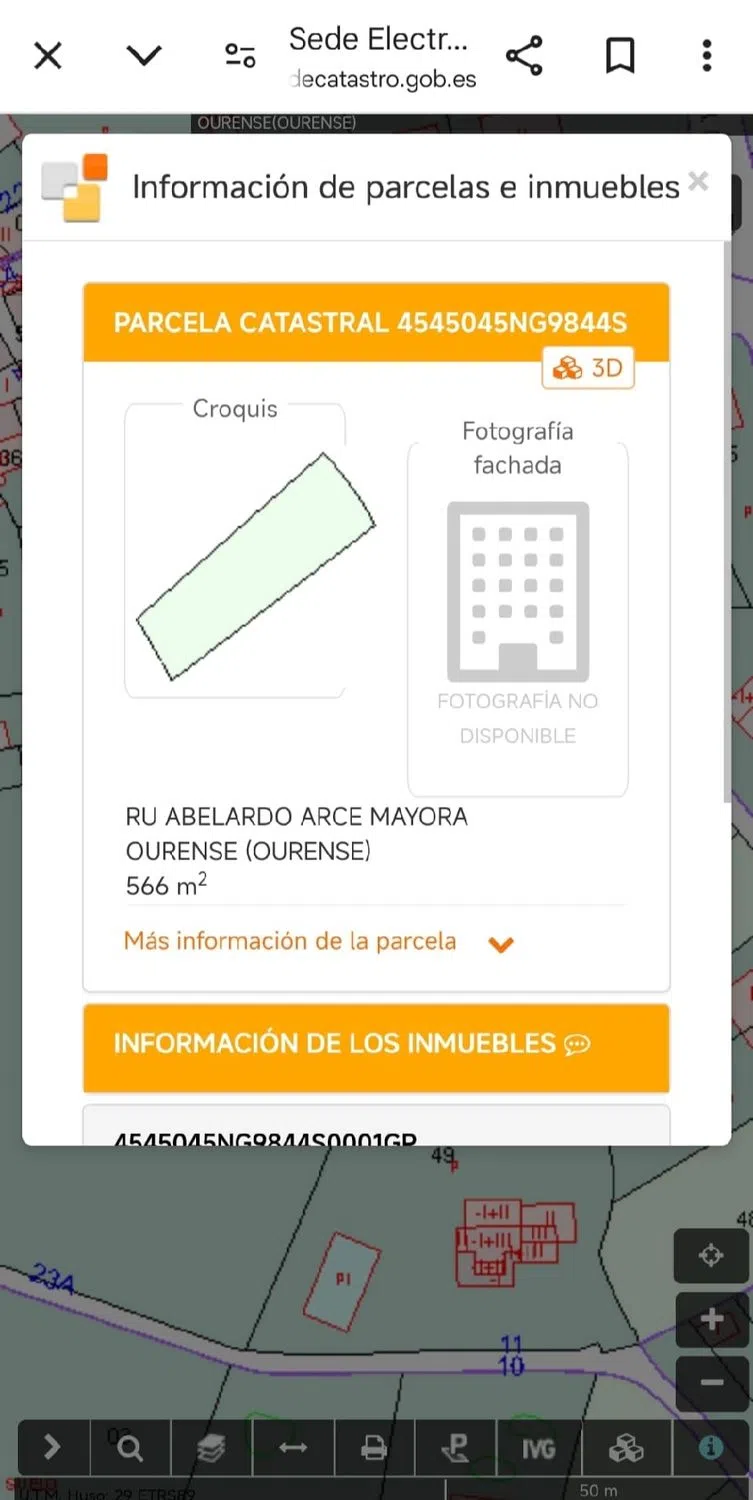Close the browser tab with the X

pyautogui.click(x=48, y=56)
